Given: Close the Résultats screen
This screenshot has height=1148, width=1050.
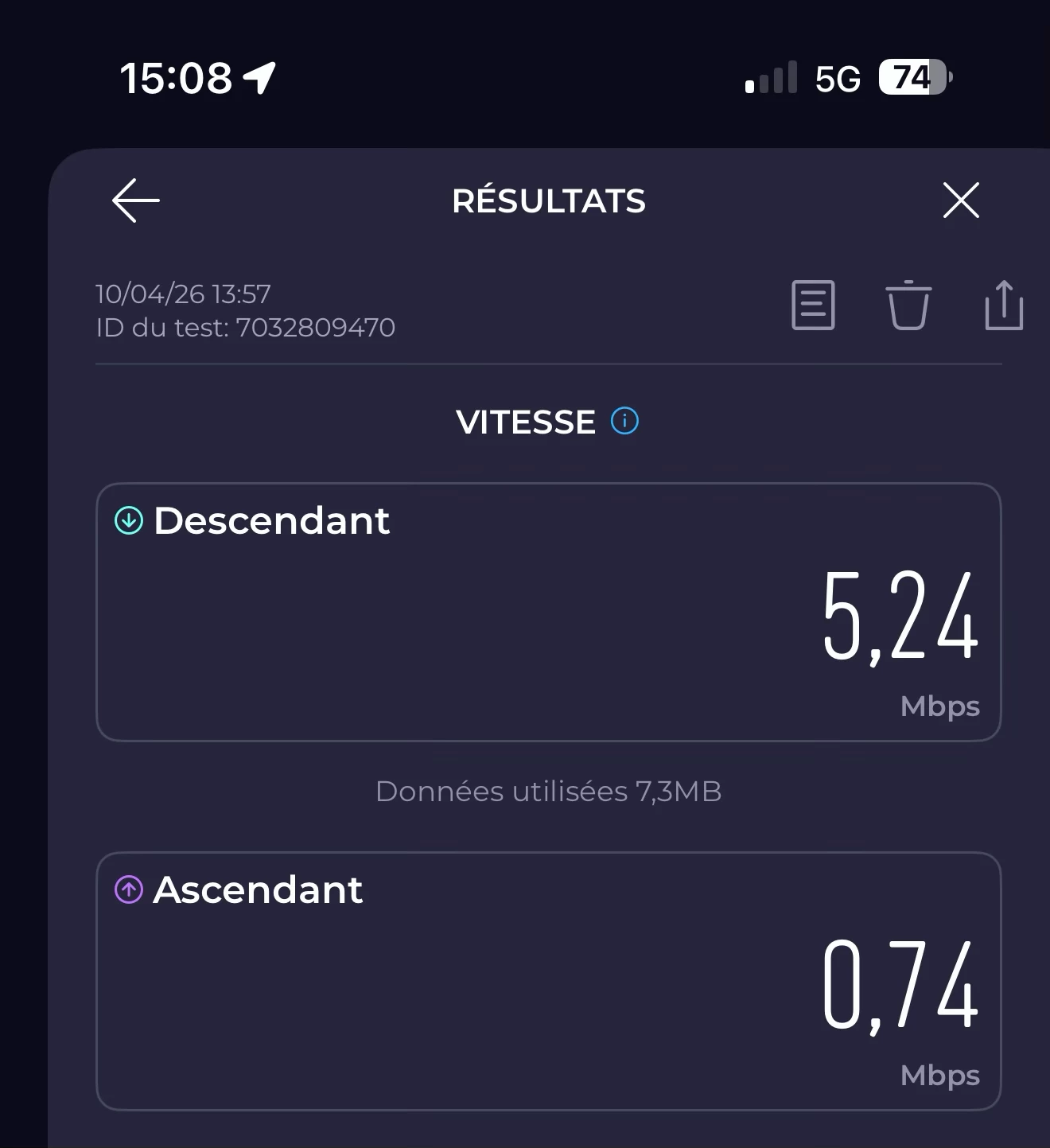Looking at the screenshot, I should click(961, 200).
